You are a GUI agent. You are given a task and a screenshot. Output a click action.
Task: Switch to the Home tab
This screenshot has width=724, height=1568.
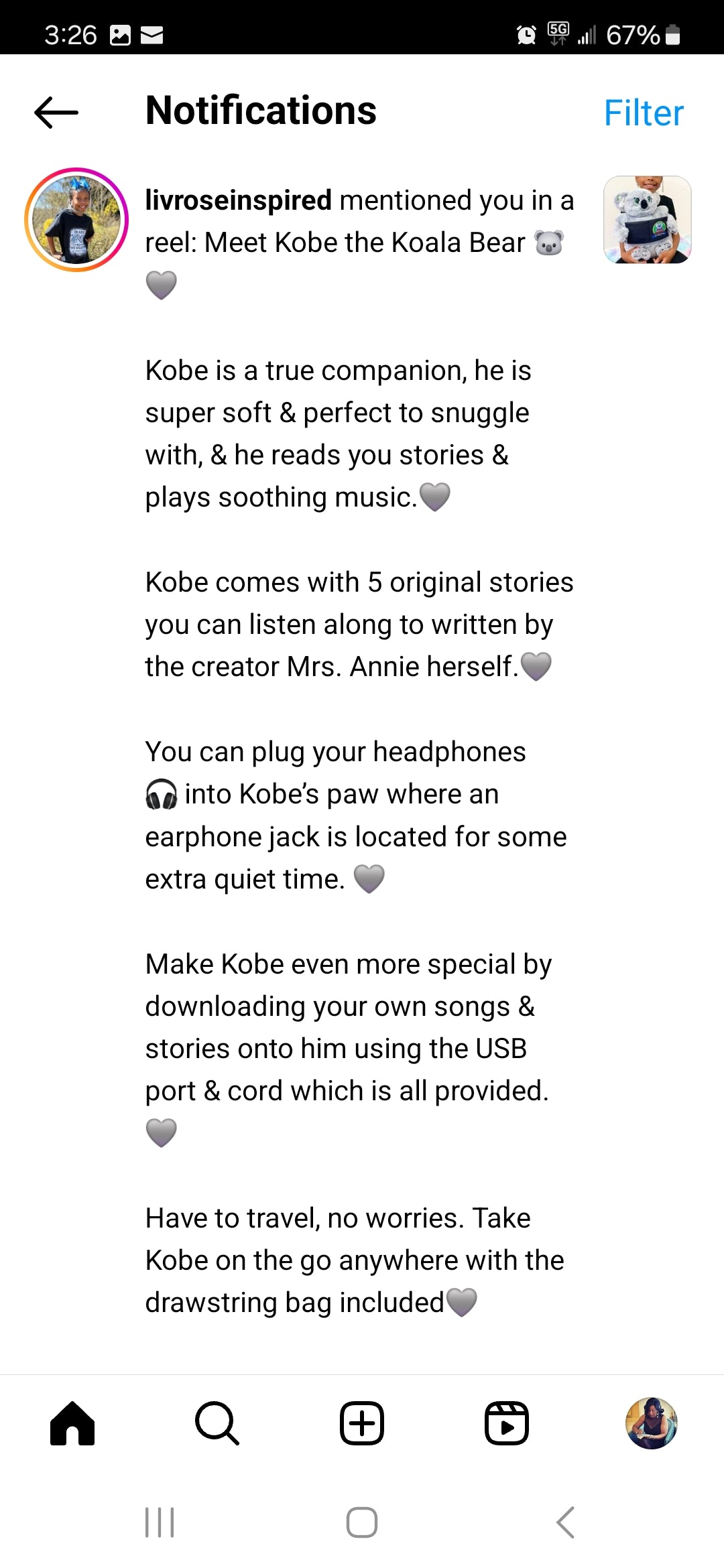point(72,1423)
